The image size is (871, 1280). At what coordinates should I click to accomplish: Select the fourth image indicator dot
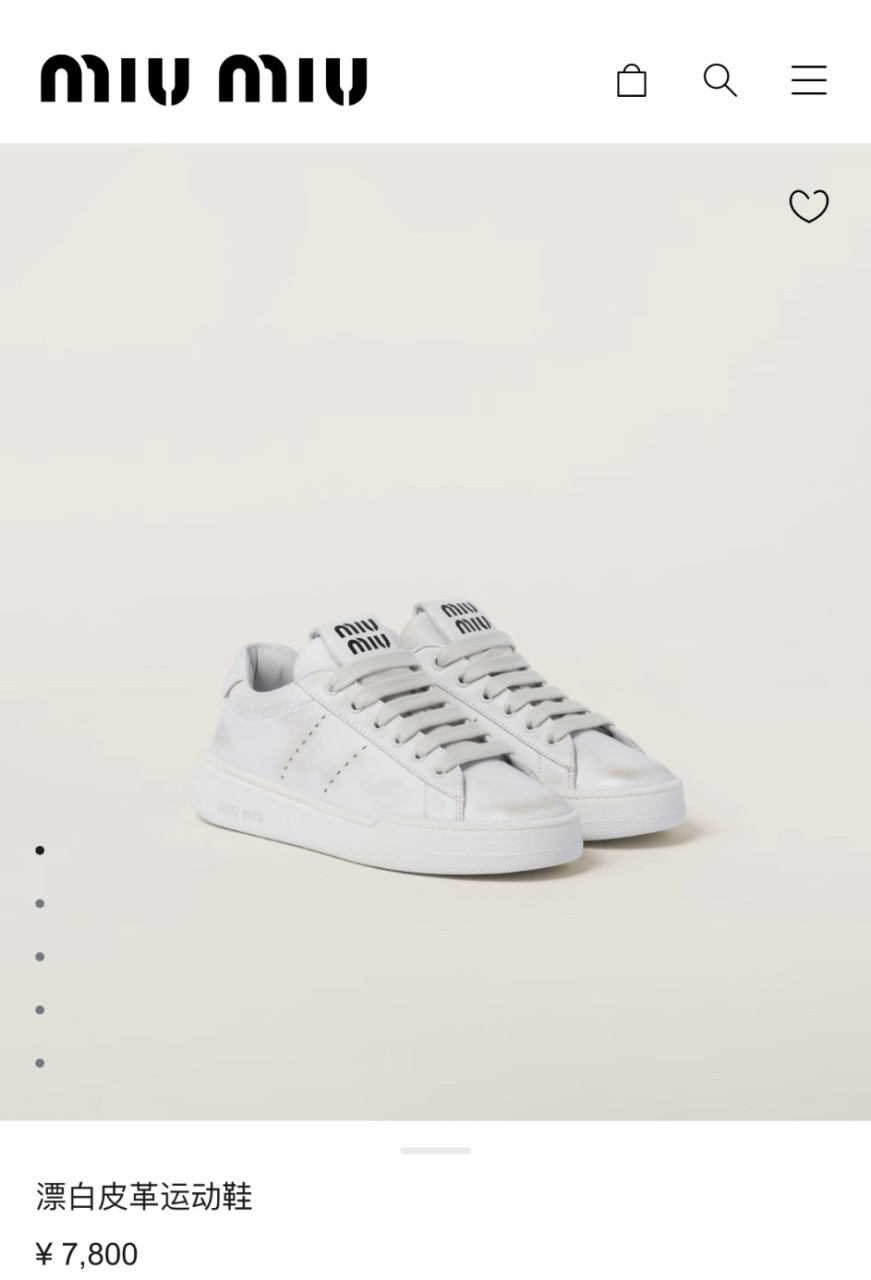[40, 1010]
